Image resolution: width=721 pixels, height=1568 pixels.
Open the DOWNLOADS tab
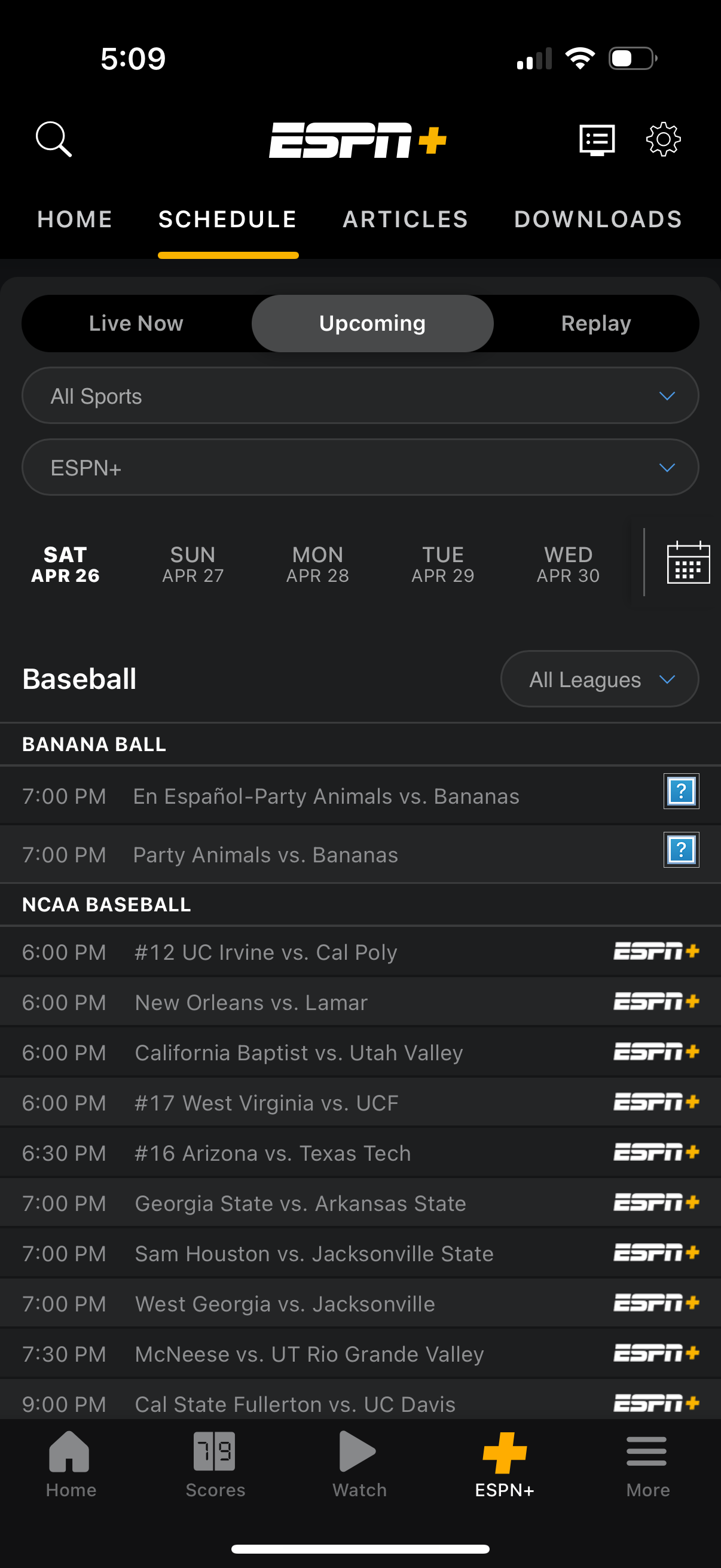point(597,219)
